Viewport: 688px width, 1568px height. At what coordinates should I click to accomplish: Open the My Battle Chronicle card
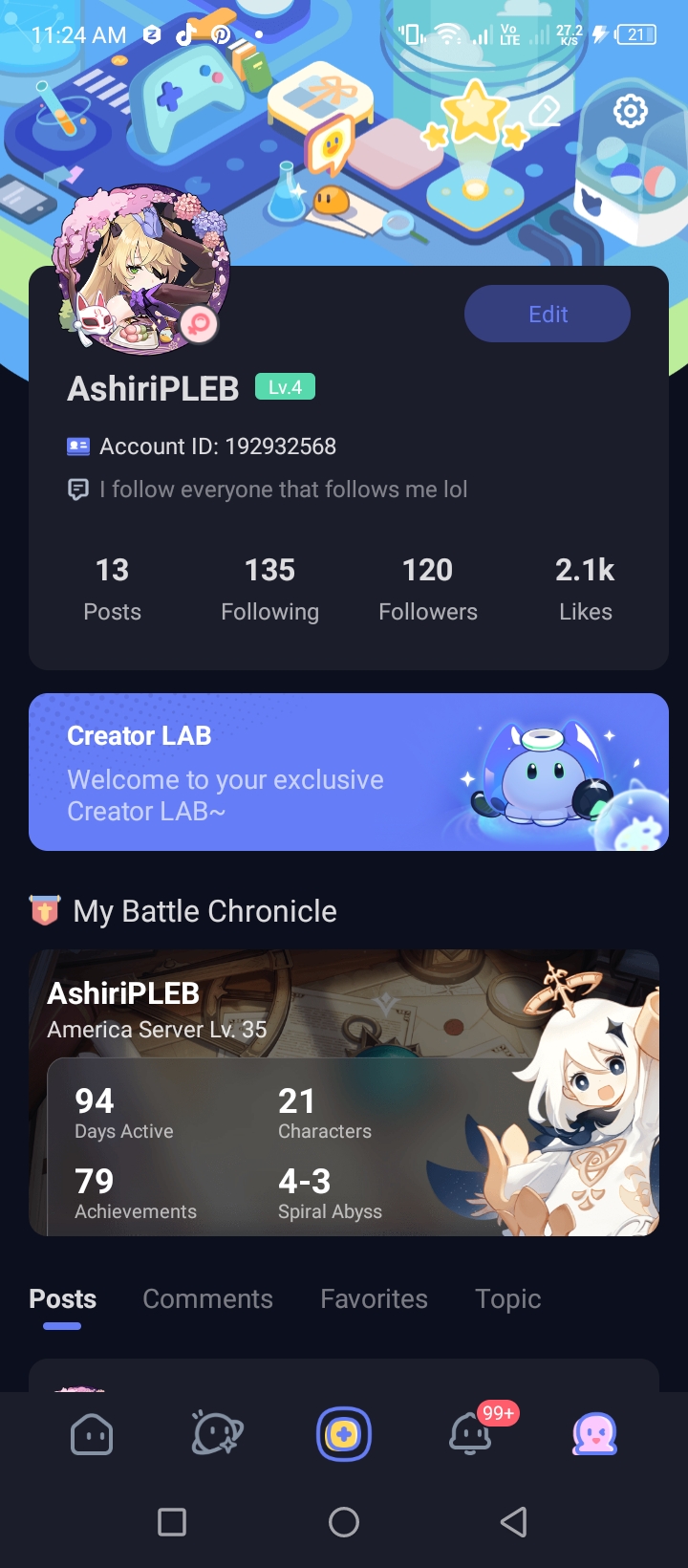(344, 1092)
